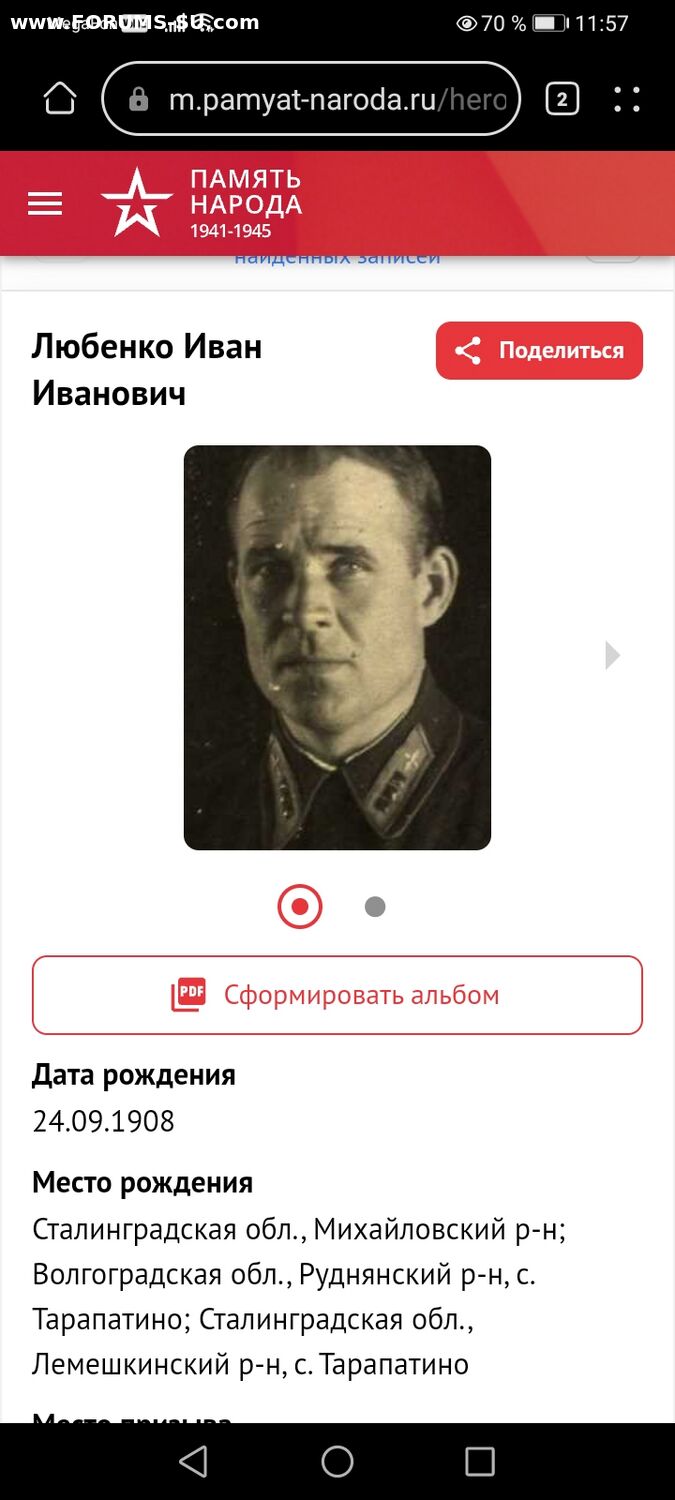
Task: Tap the system back button
Action: (x=193, y=1461)
